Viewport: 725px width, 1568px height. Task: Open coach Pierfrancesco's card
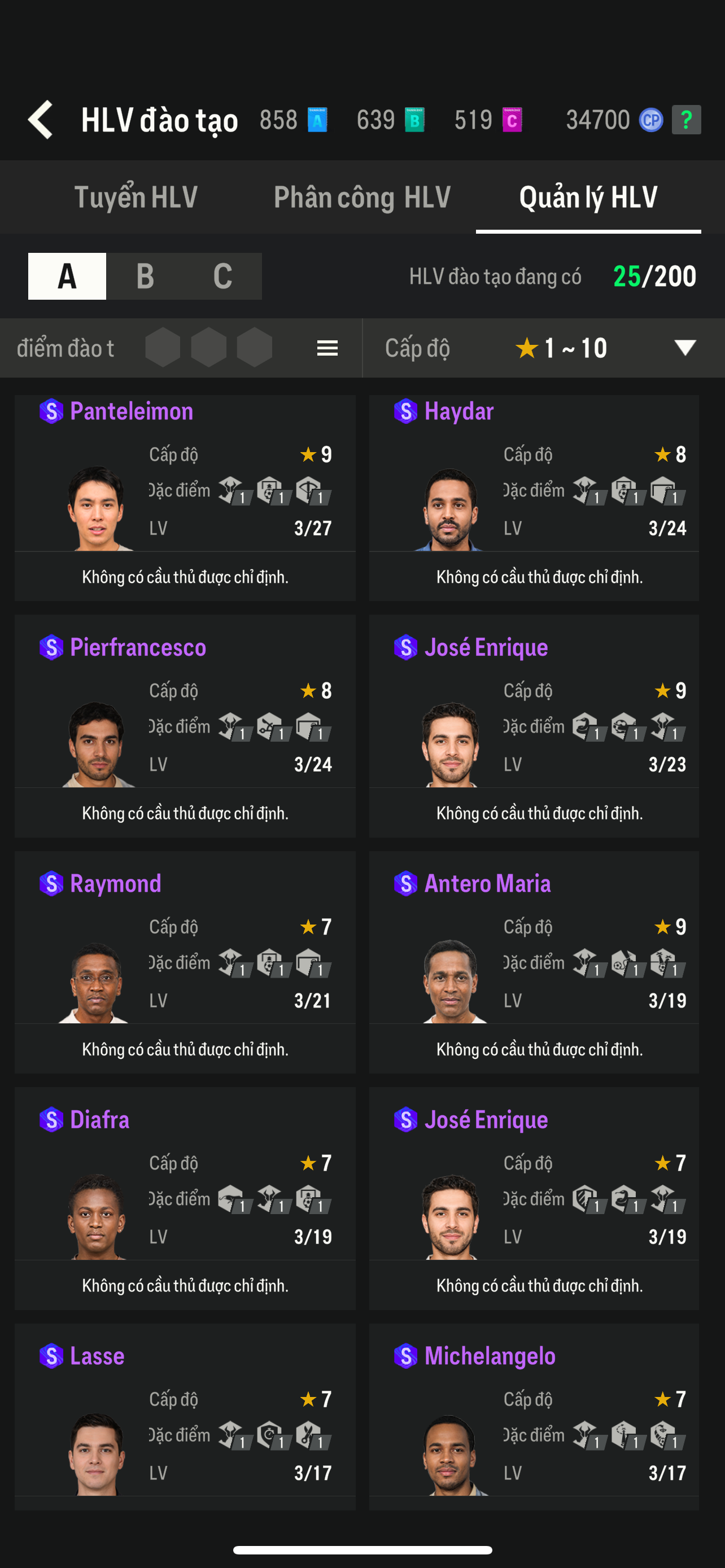(185, 726)
